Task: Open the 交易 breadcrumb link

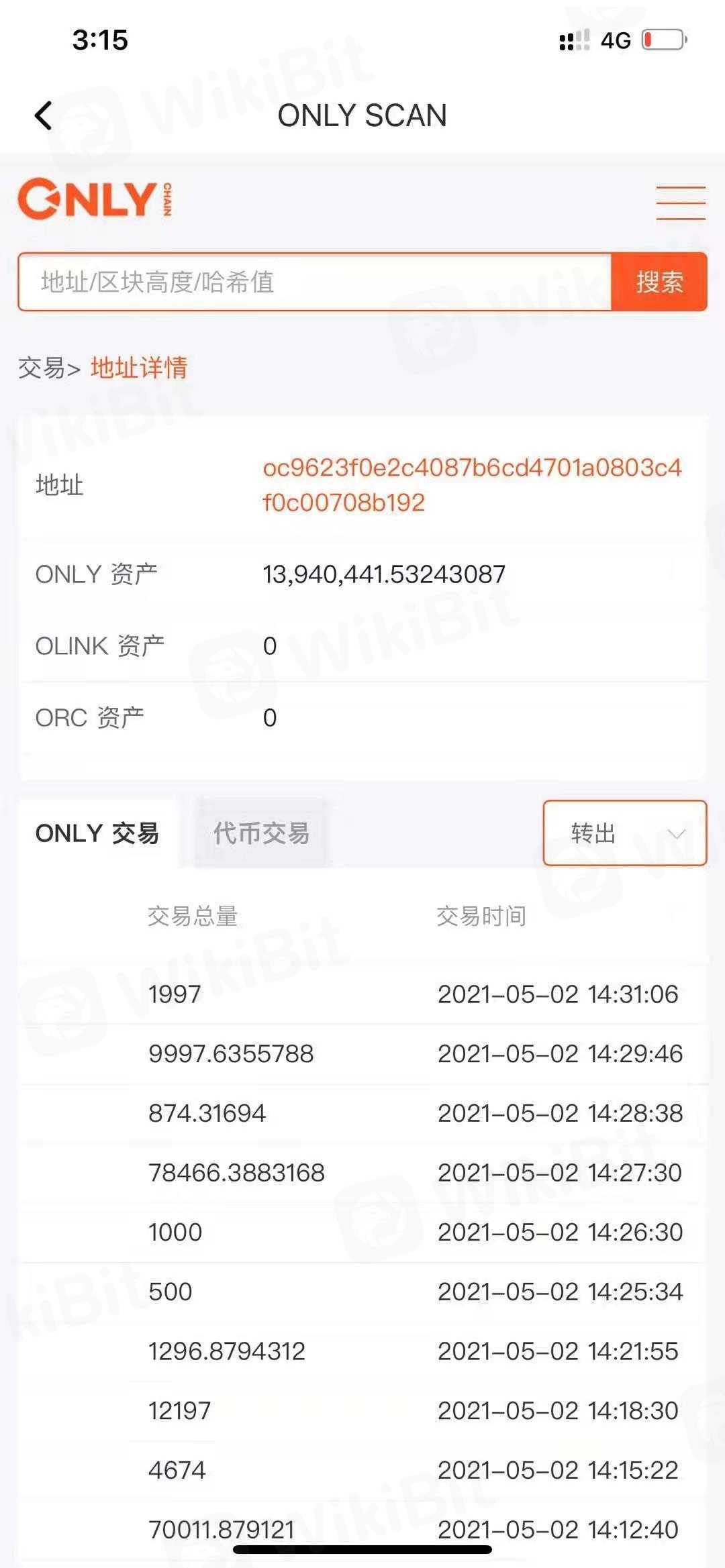Action: (42, 368)
